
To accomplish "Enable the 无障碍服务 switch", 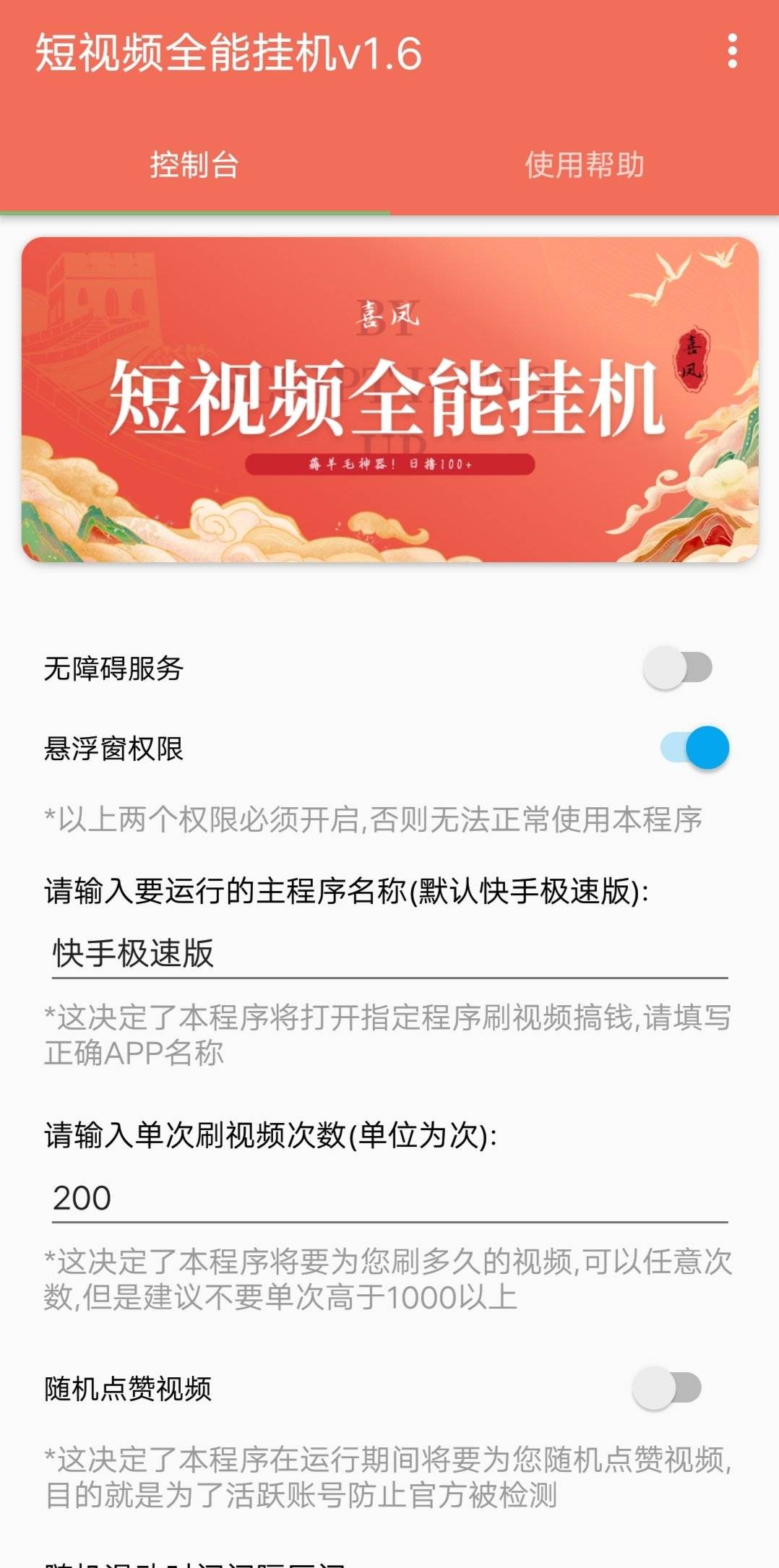I will tap(678, 668).
